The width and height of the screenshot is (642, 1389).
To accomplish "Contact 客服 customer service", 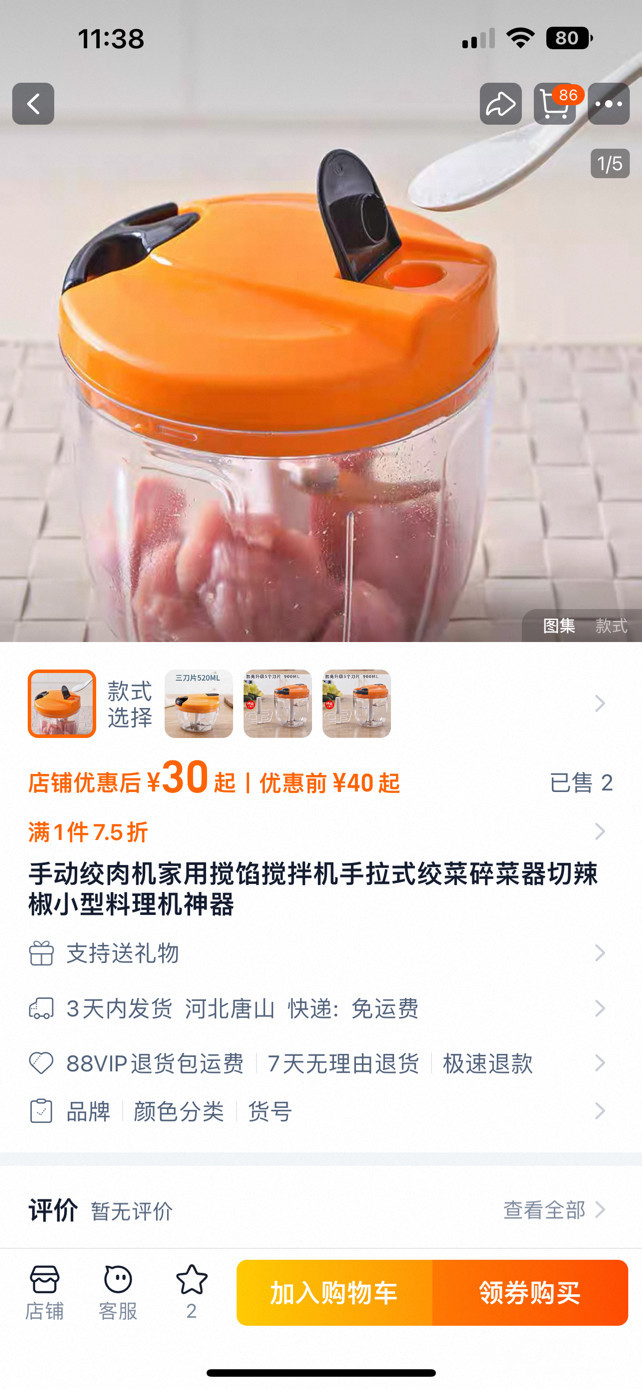I will click(118, 1292).
